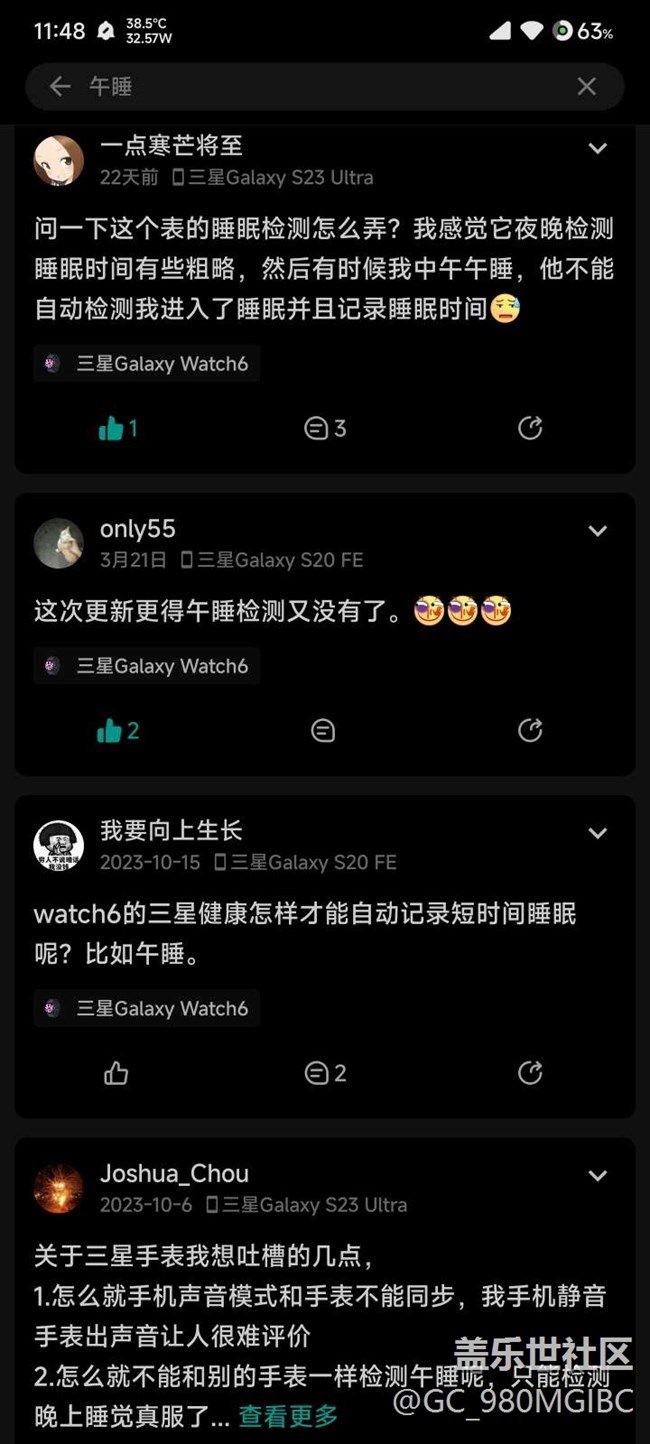650x1444 pixels.
Task: Go back from the search results
Action: [60, 87]
